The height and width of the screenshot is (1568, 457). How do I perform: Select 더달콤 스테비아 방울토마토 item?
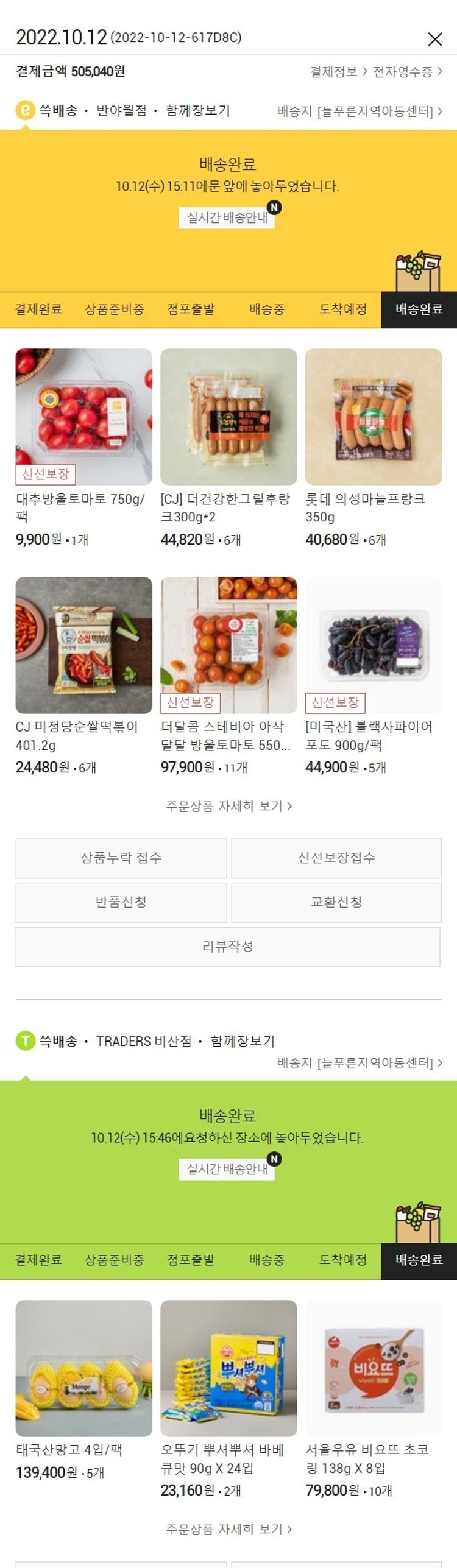228,645
